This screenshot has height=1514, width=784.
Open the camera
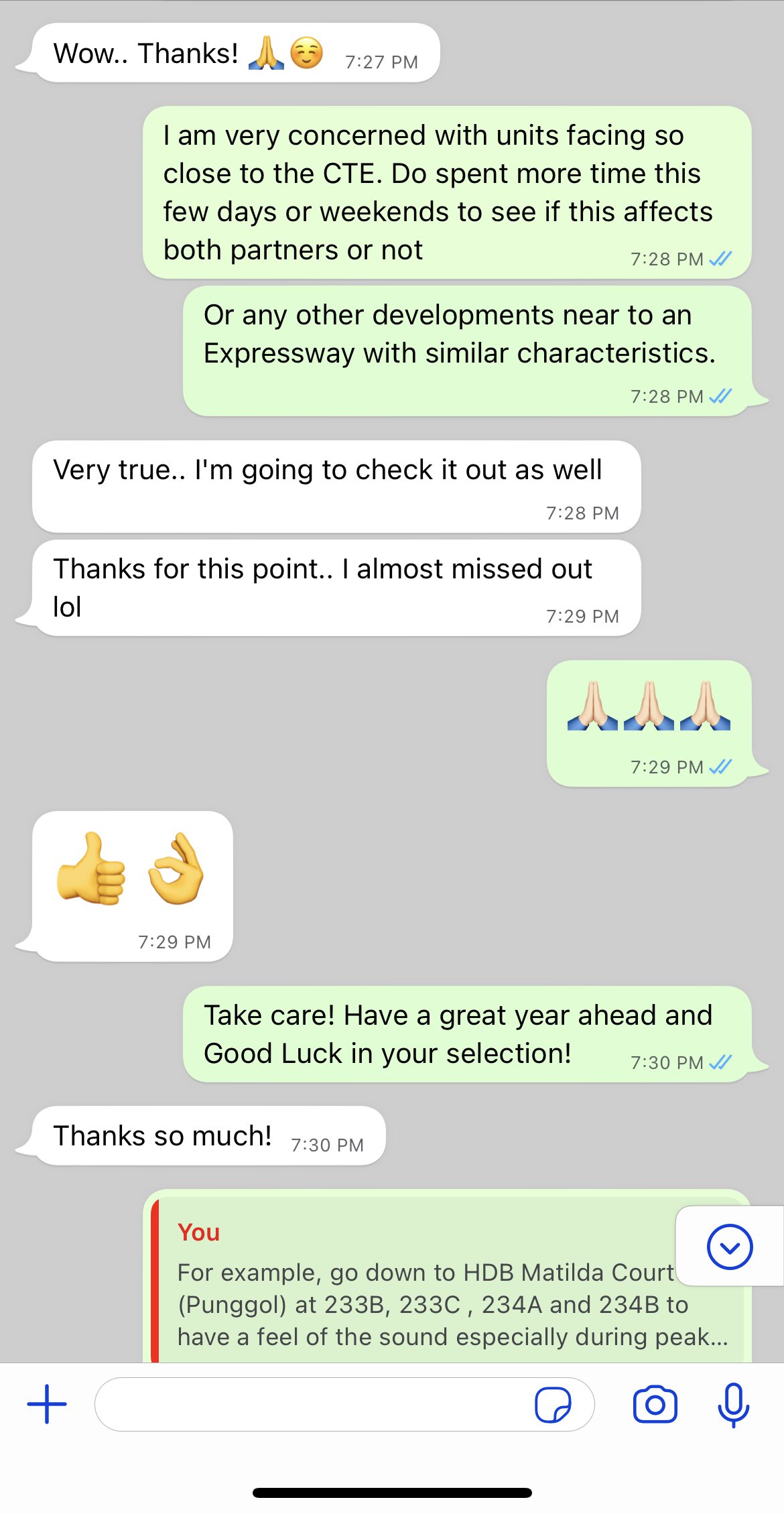tap(655, 1404)
